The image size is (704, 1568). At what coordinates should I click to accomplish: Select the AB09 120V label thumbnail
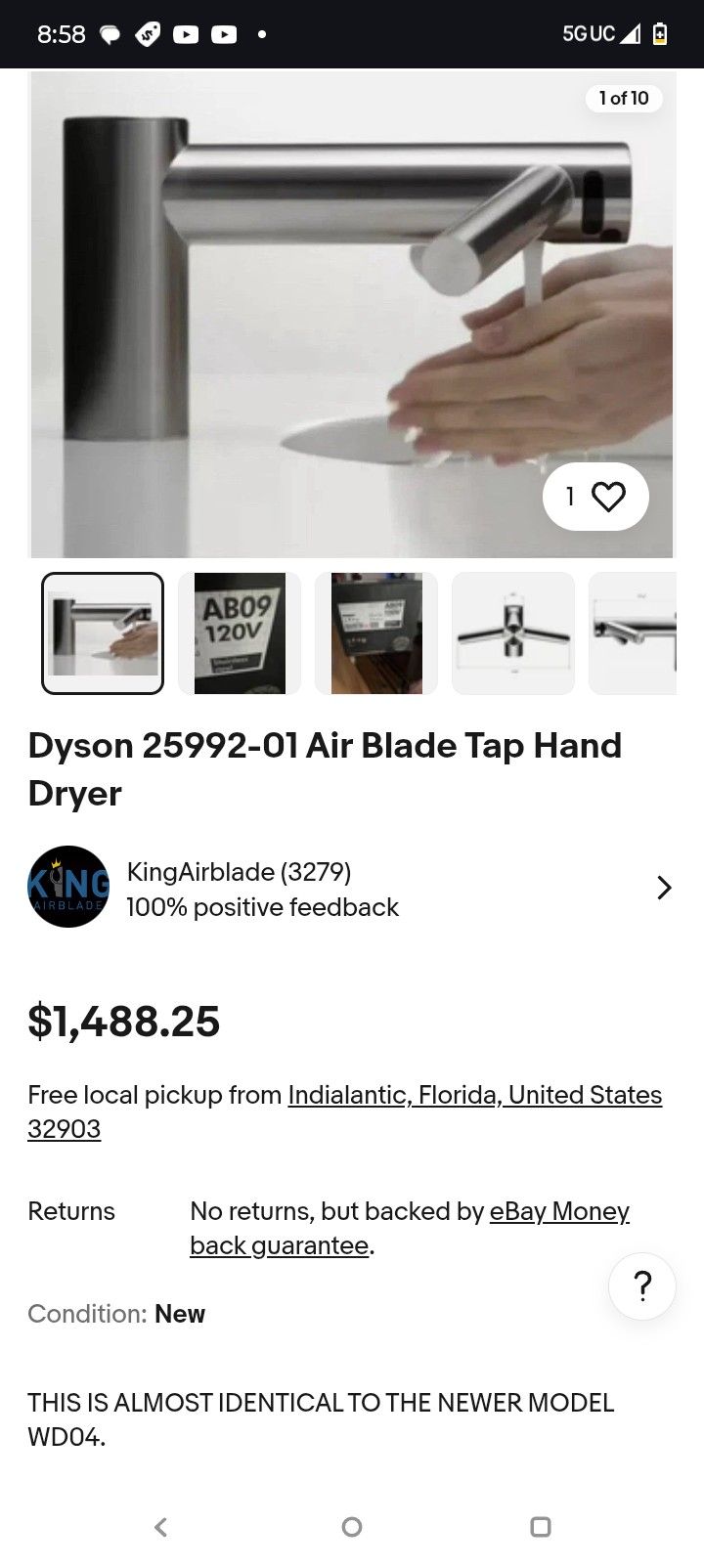click(x=240, y=633)
